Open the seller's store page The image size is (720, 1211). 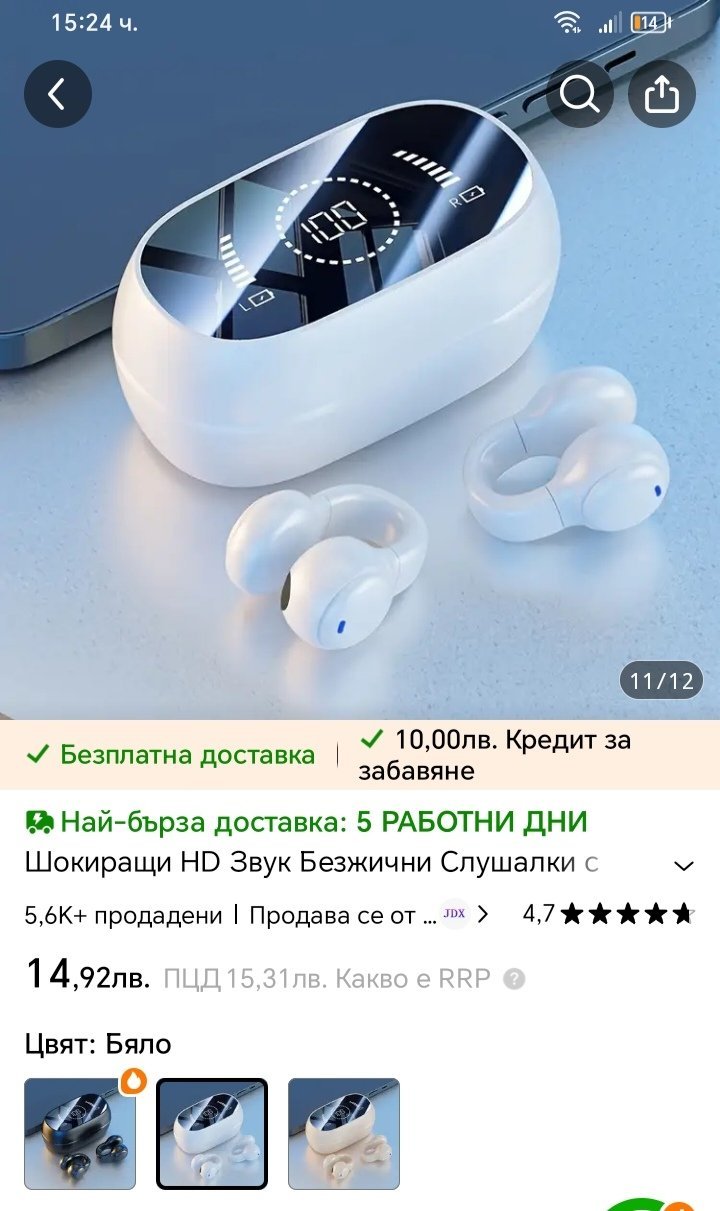(370, 914)
